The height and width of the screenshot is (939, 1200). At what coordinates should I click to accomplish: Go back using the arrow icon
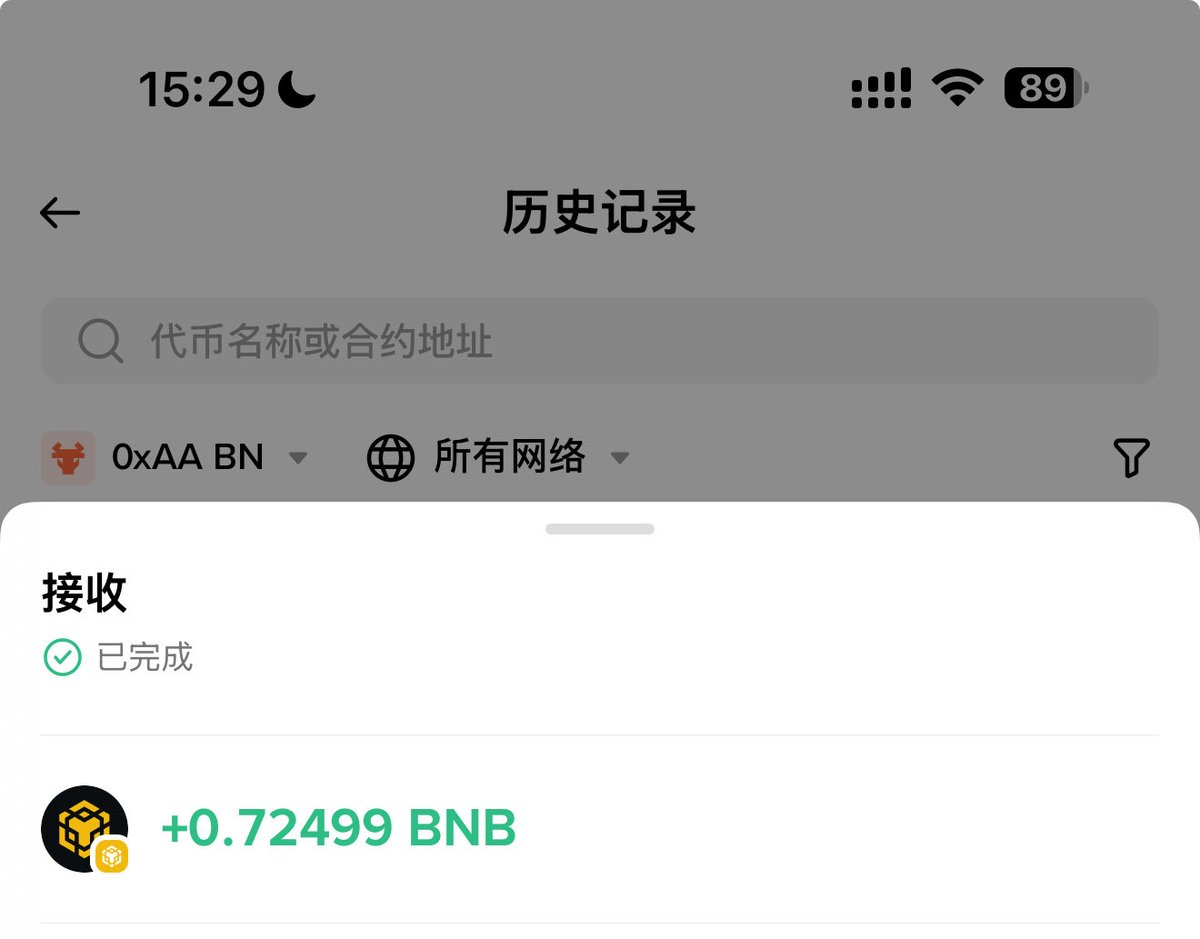click(x=60, y=213)
